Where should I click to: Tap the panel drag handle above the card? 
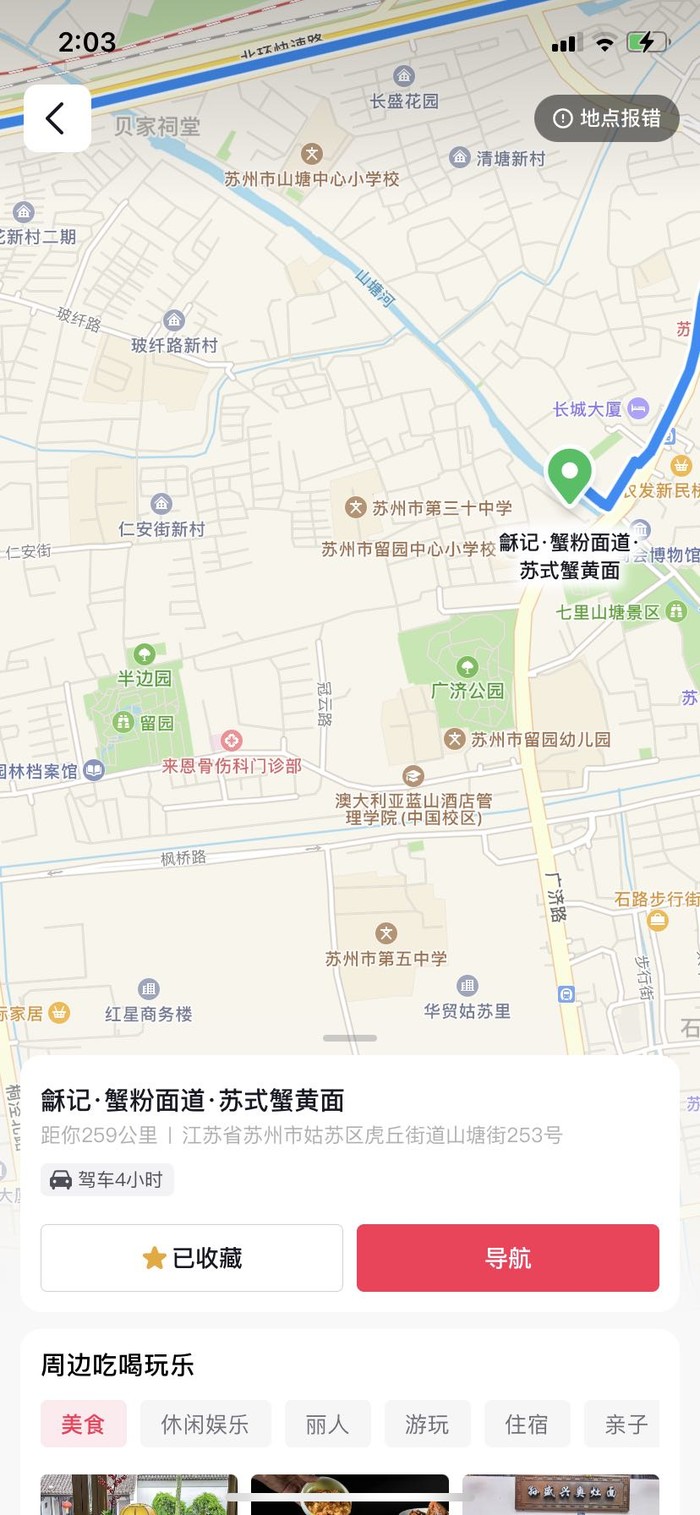click(x=350, y=1038)
